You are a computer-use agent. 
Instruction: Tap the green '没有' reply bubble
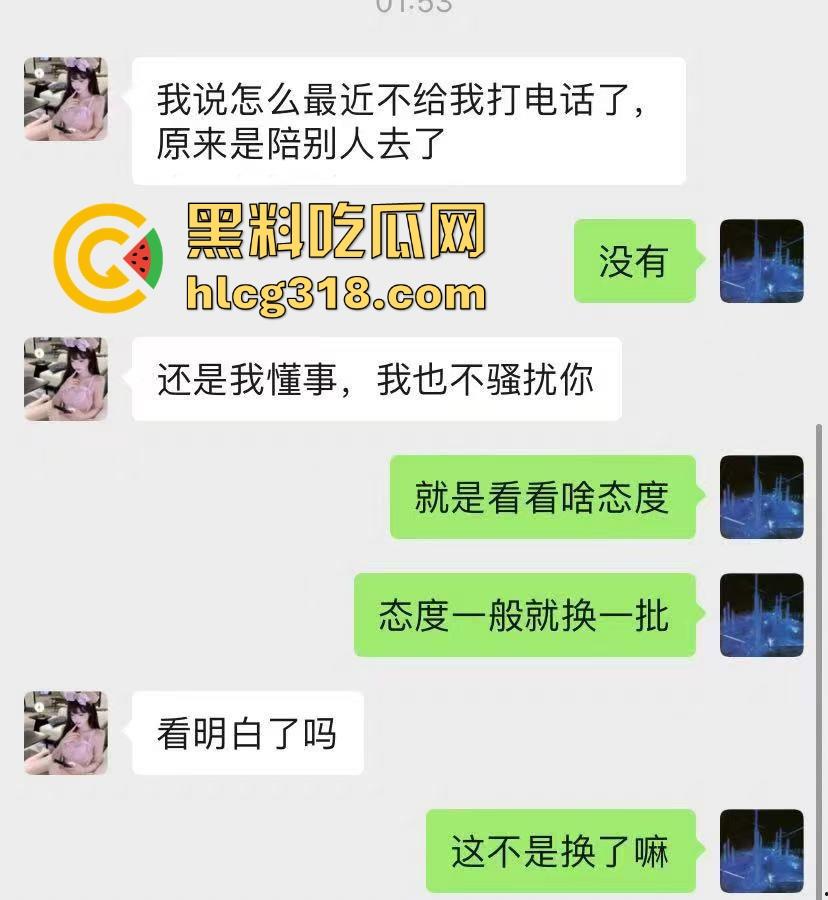(633, 261)
